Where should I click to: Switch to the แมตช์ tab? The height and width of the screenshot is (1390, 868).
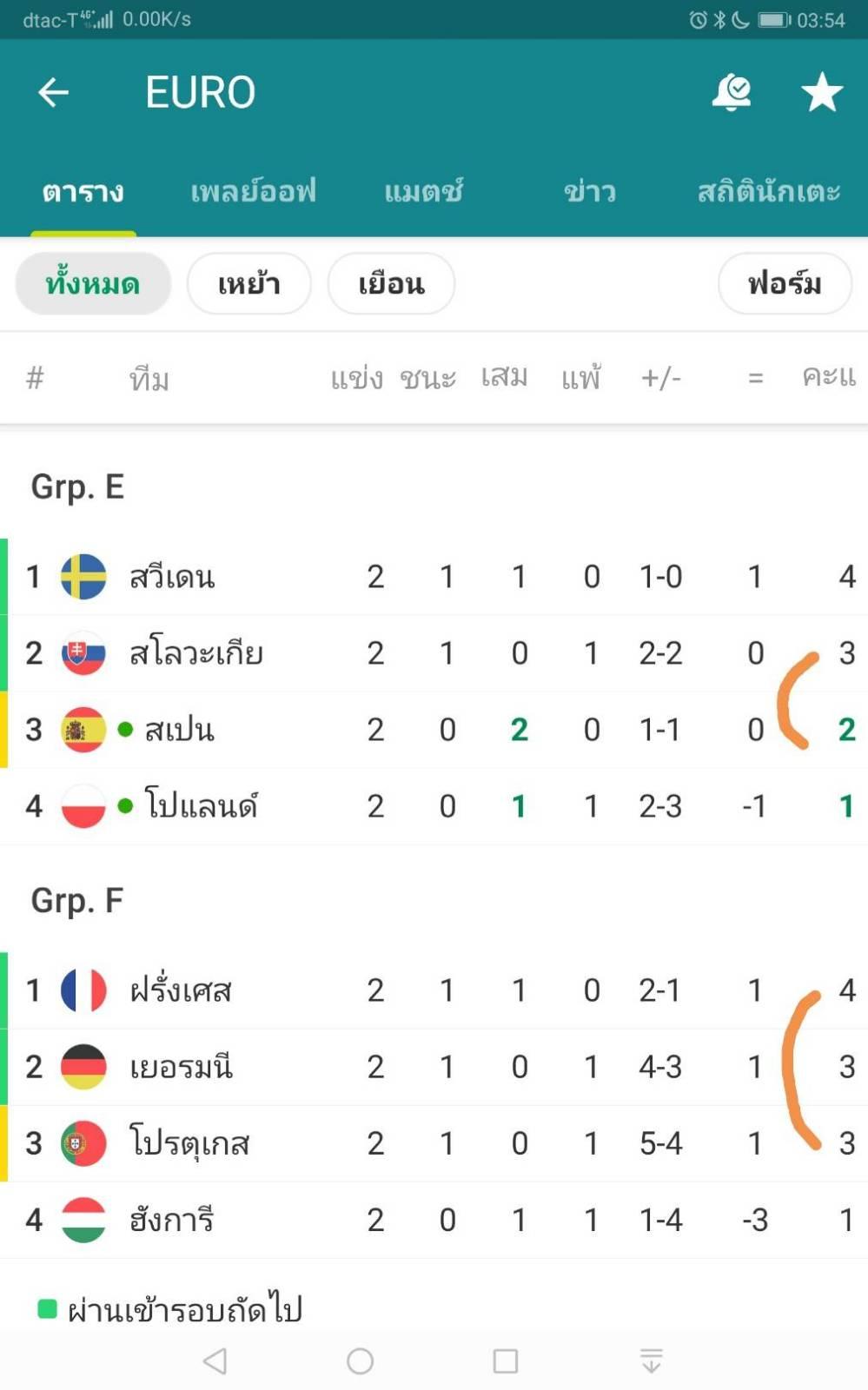click(x=423, y=191)
